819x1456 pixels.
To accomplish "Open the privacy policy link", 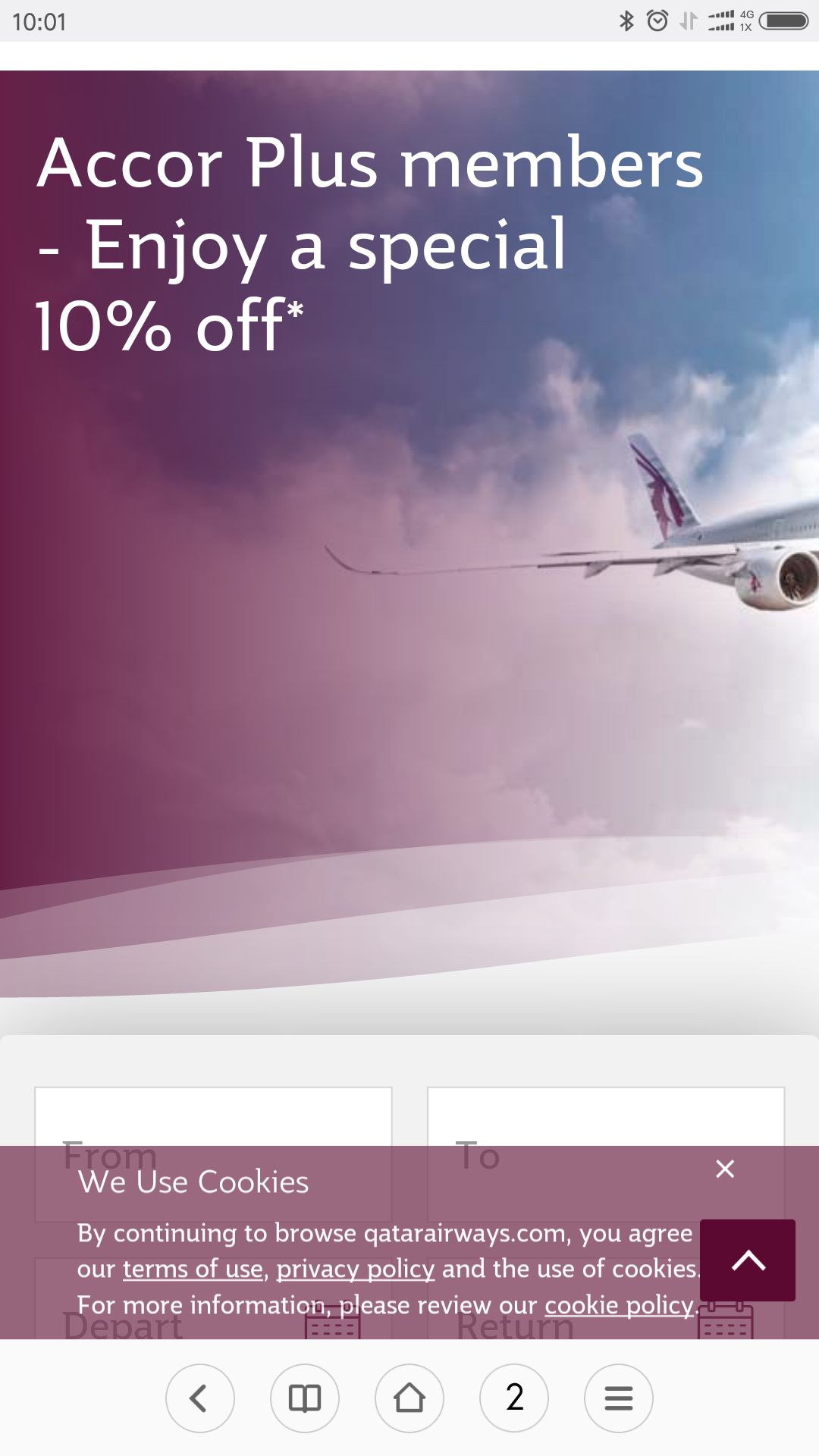I will point(355,1269).
